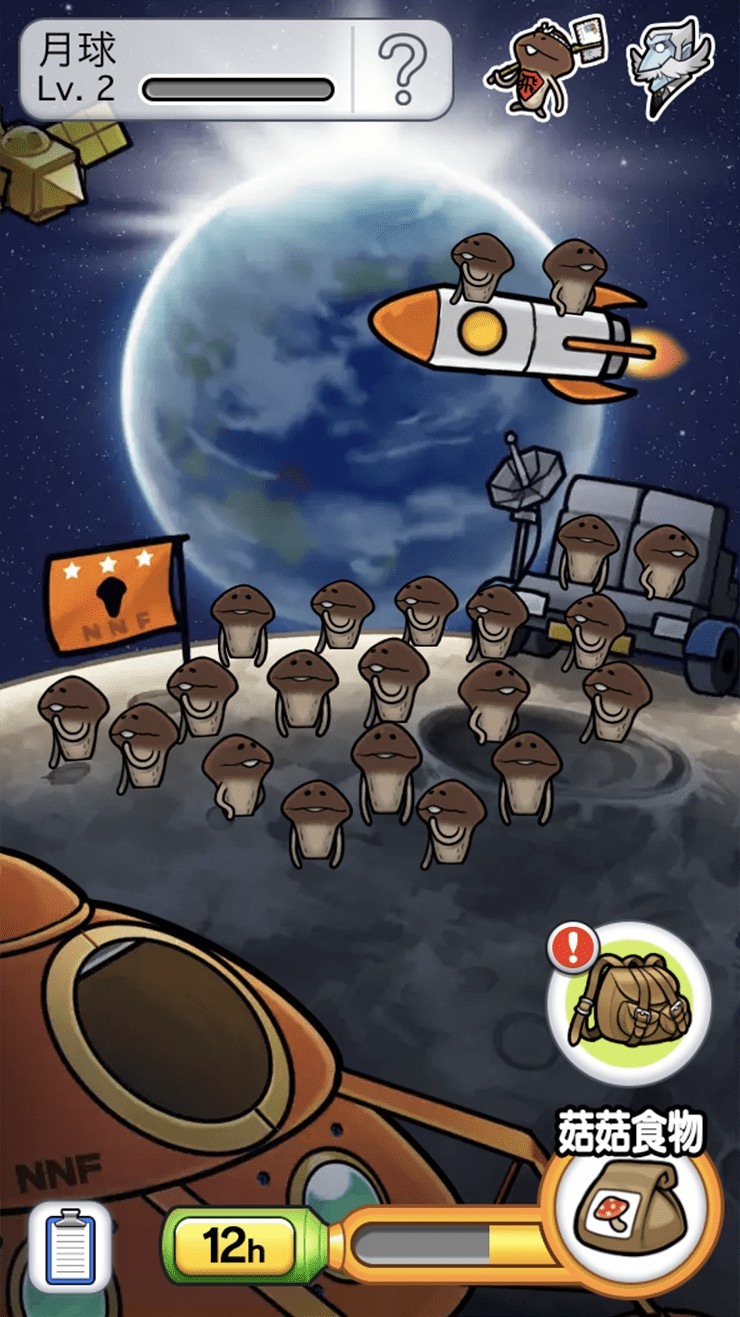
Task: Tap the 月球 Lv. 2 level panel
Action: [x=187, y=69]
